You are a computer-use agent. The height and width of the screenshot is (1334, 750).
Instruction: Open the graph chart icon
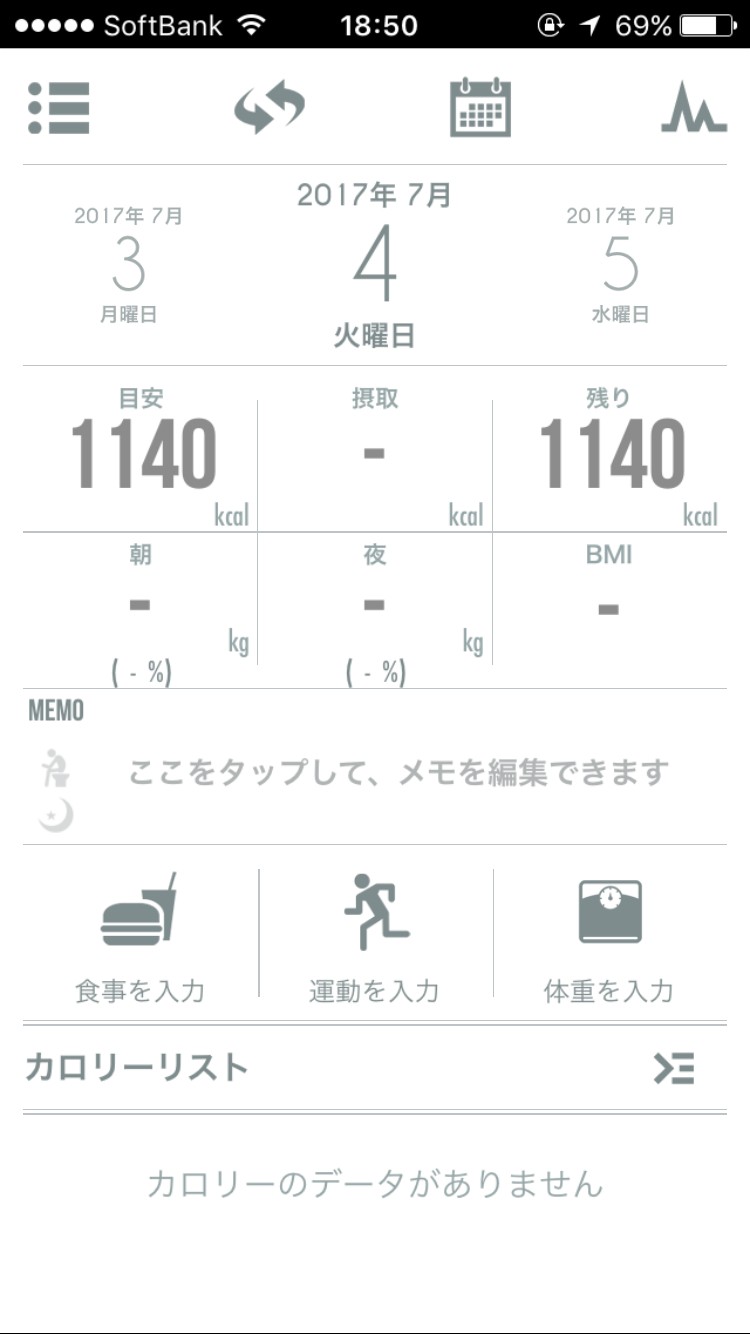click(x=693, y=108)
